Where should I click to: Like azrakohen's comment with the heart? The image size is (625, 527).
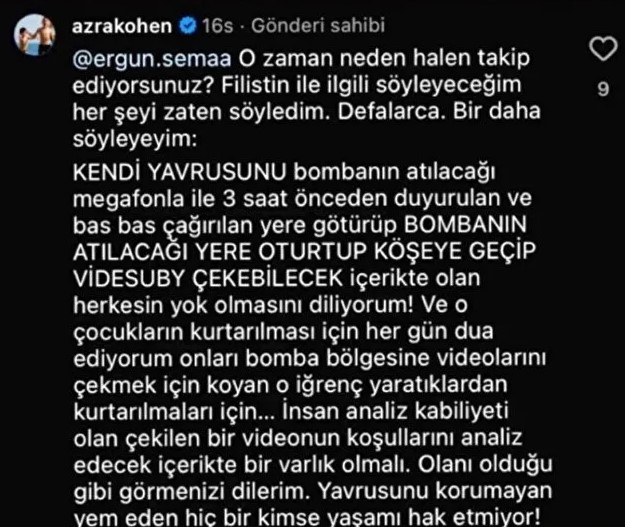click(602, 49)
